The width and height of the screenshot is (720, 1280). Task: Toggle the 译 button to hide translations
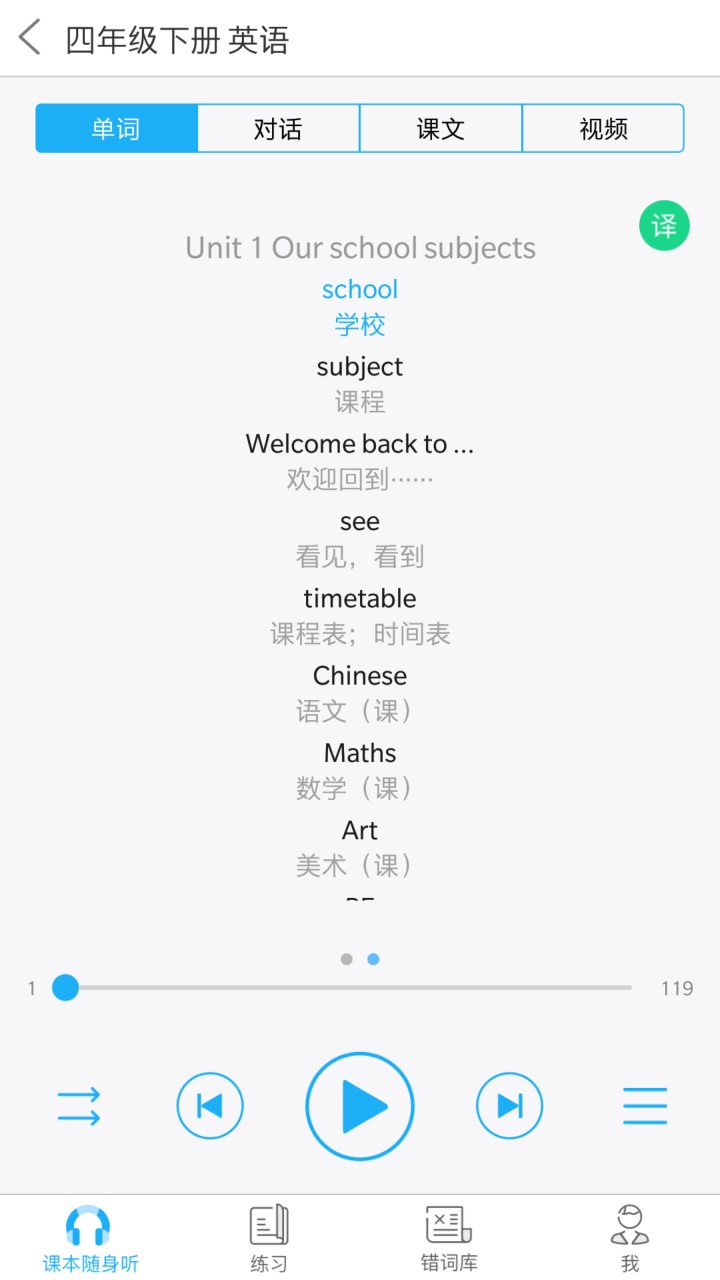663,225
